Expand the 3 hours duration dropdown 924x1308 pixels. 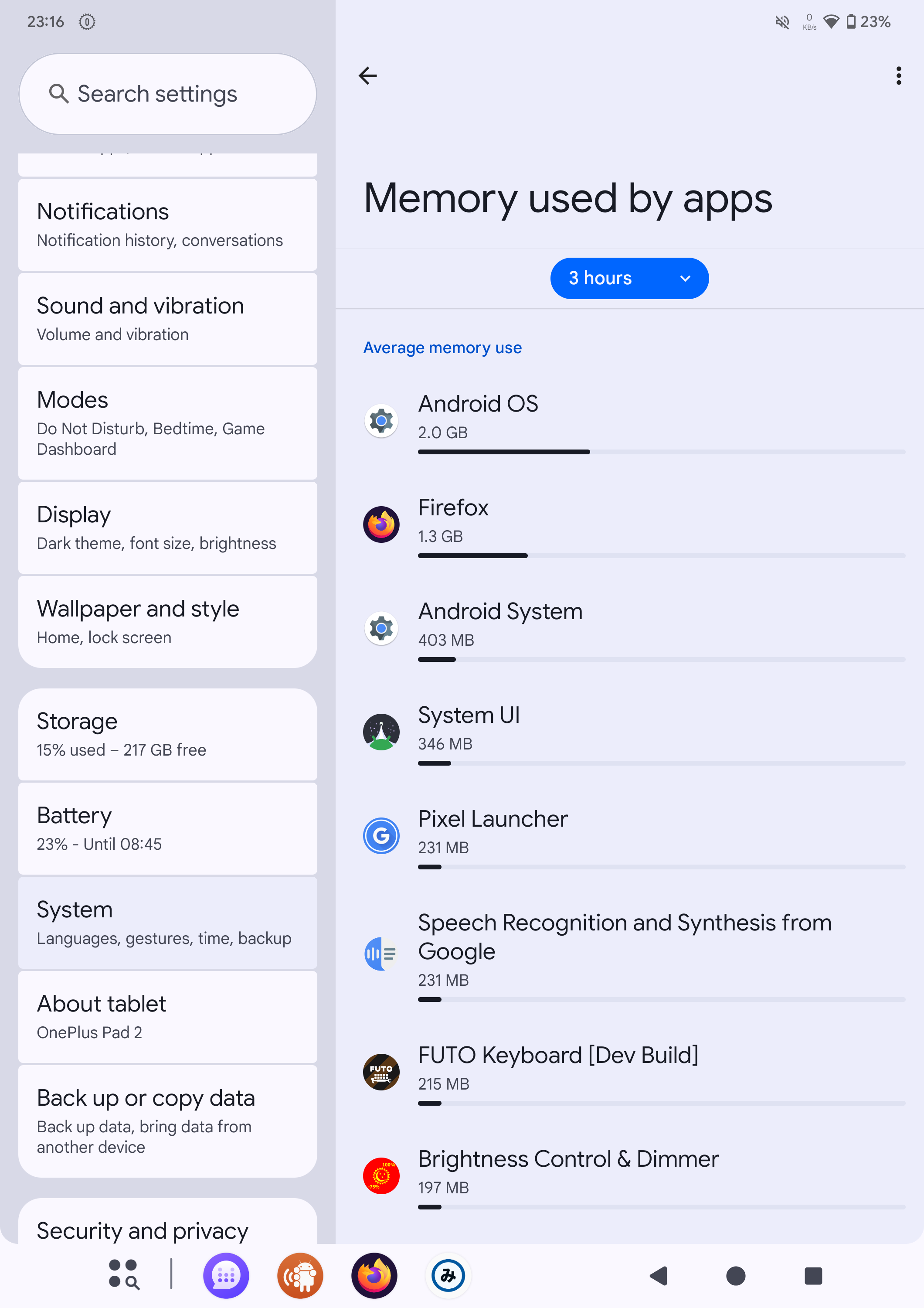(x=629, y=278)
